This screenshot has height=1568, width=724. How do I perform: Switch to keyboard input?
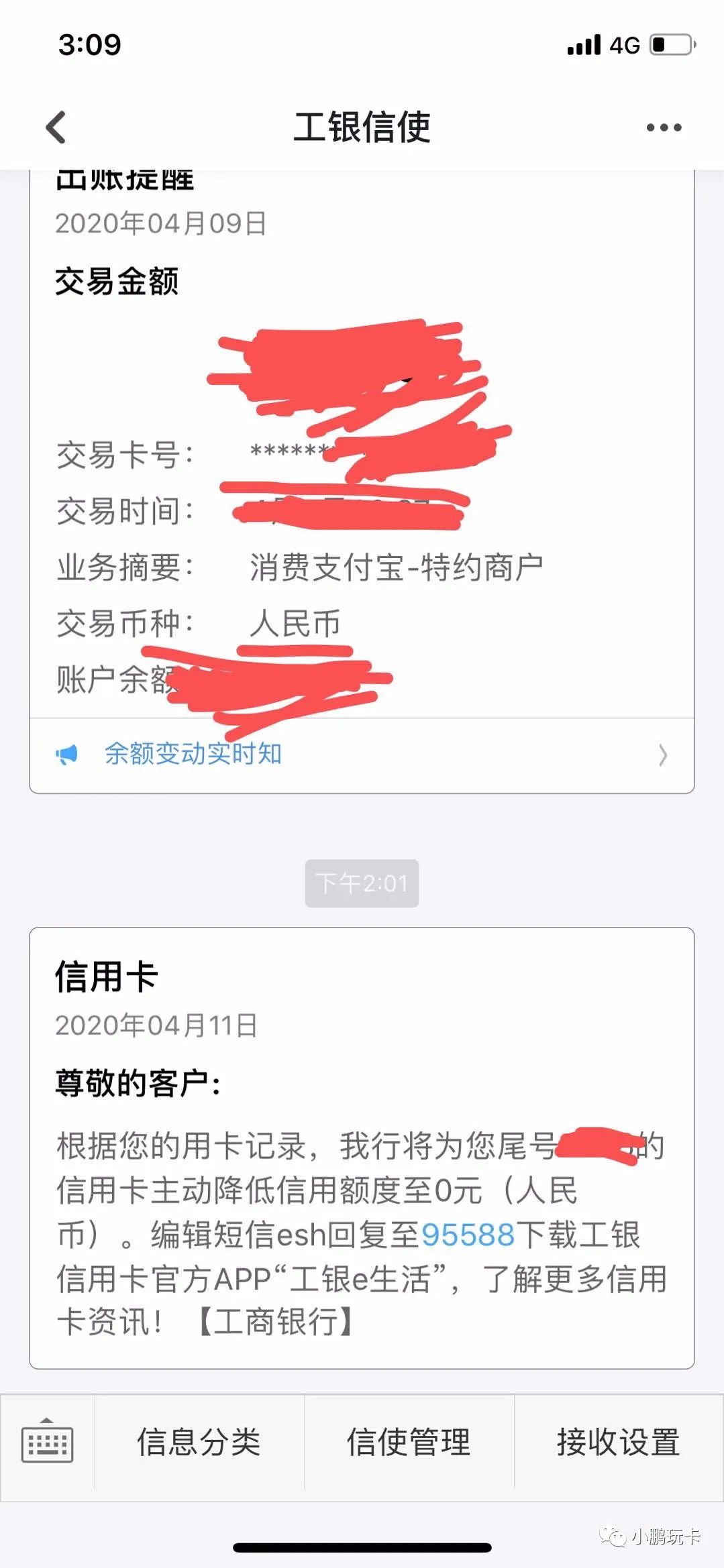[x=47, y=1442]
